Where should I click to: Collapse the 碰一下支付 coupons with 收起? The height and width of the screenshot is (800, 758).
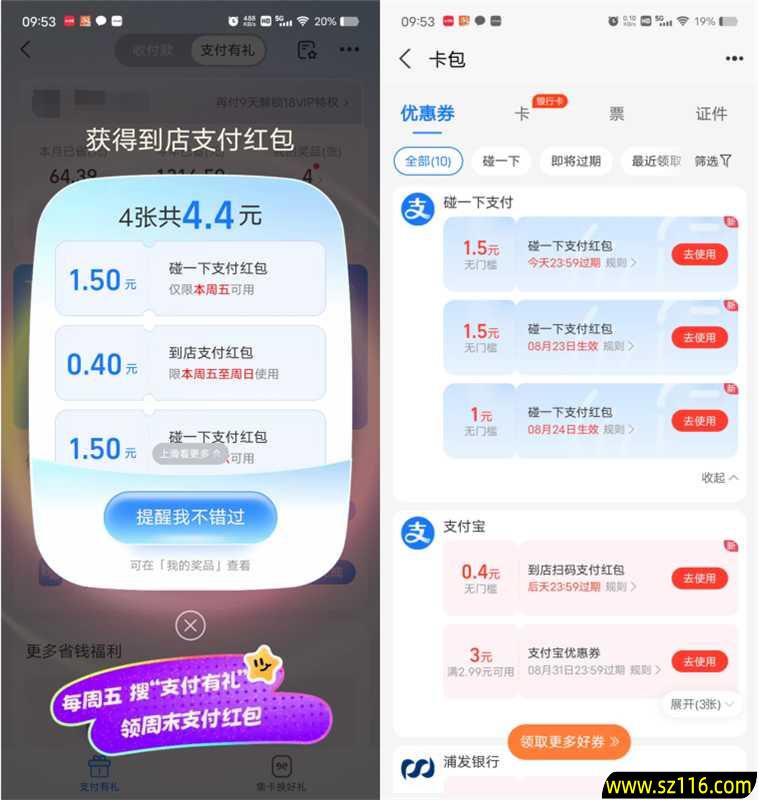point(720,478)
